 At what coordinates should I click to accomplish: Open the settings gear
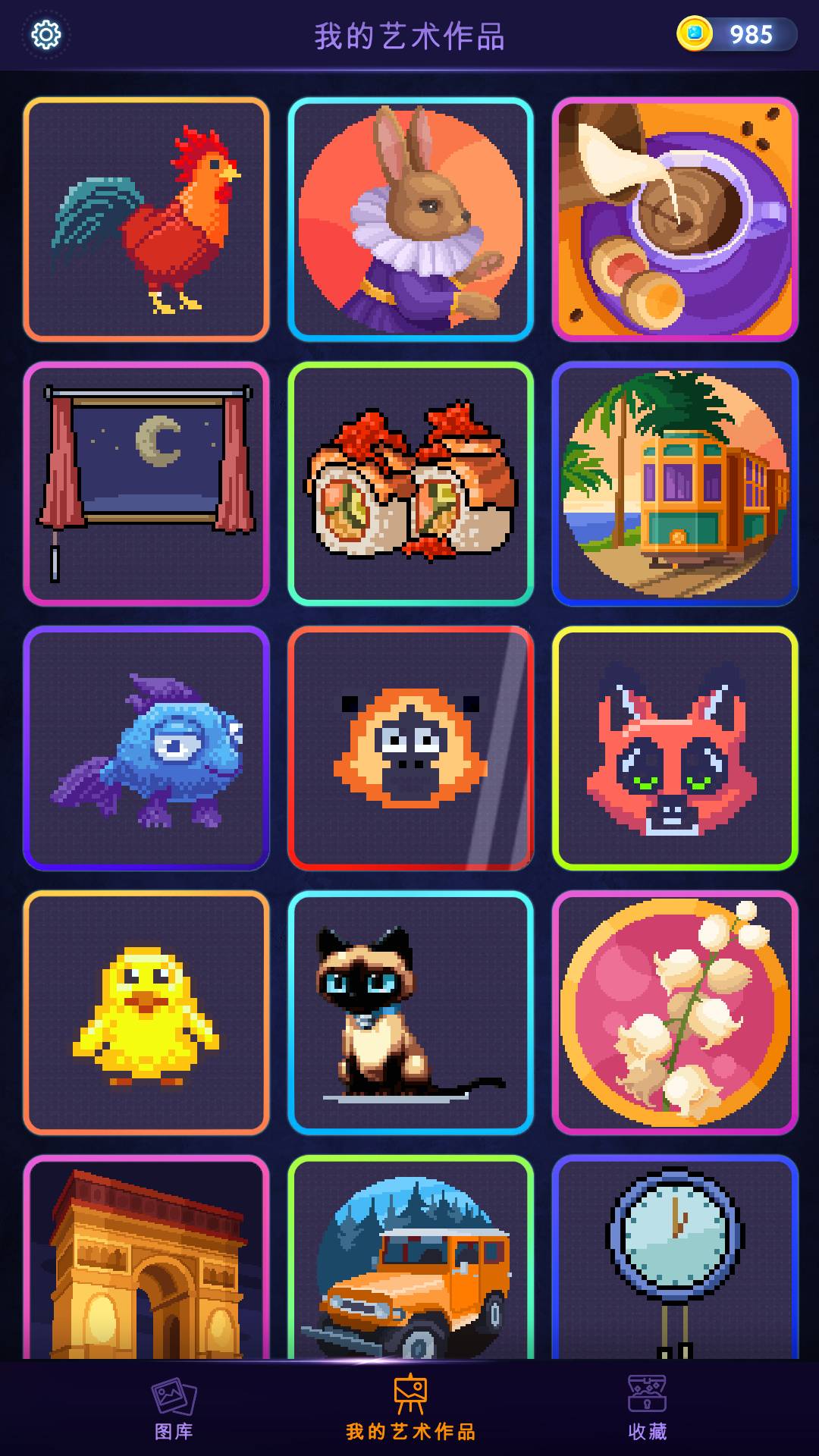pos(45,35)
